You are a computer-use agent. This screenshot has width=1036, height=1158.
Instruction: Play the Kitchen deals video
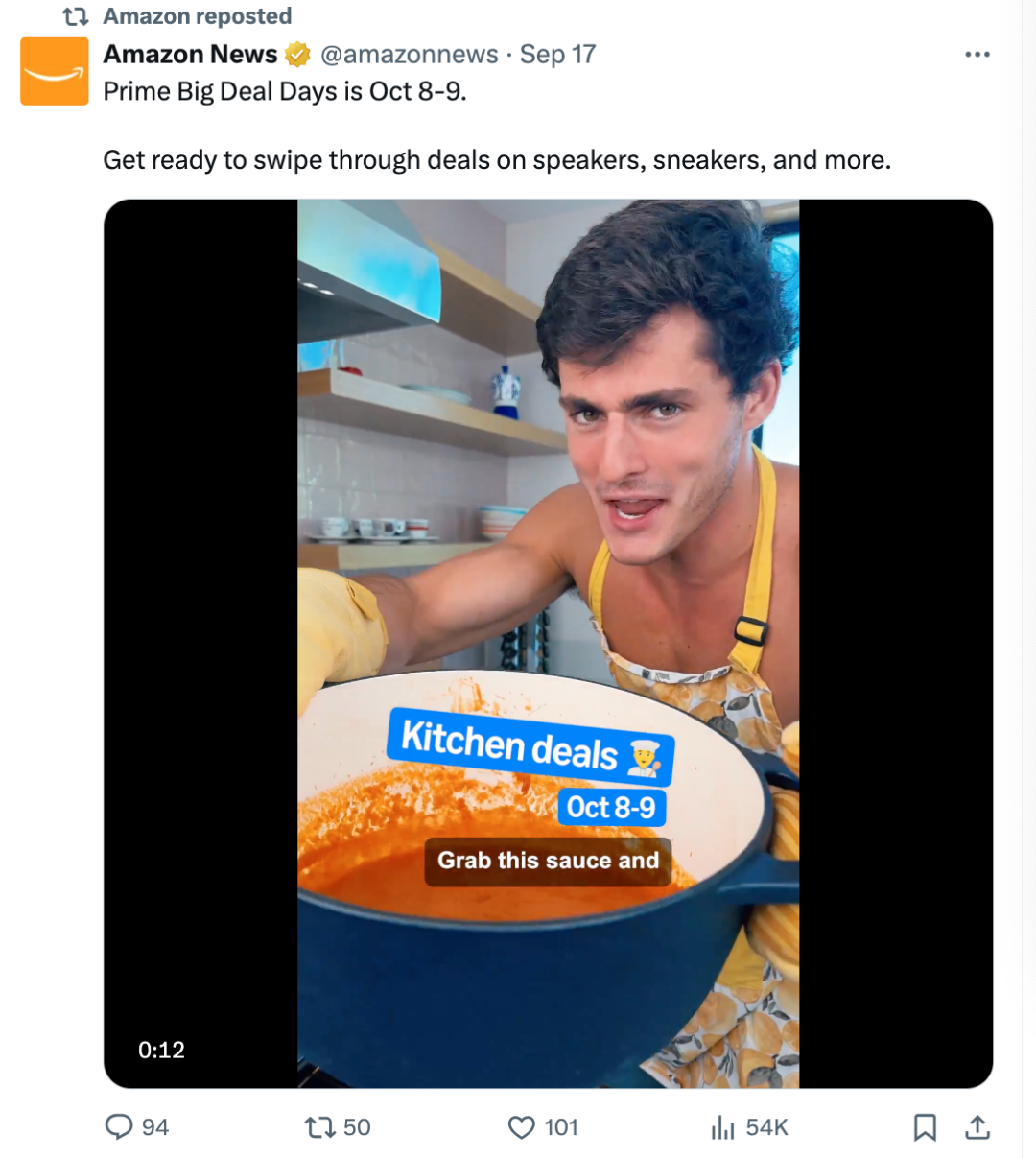[x=548, y=643]
